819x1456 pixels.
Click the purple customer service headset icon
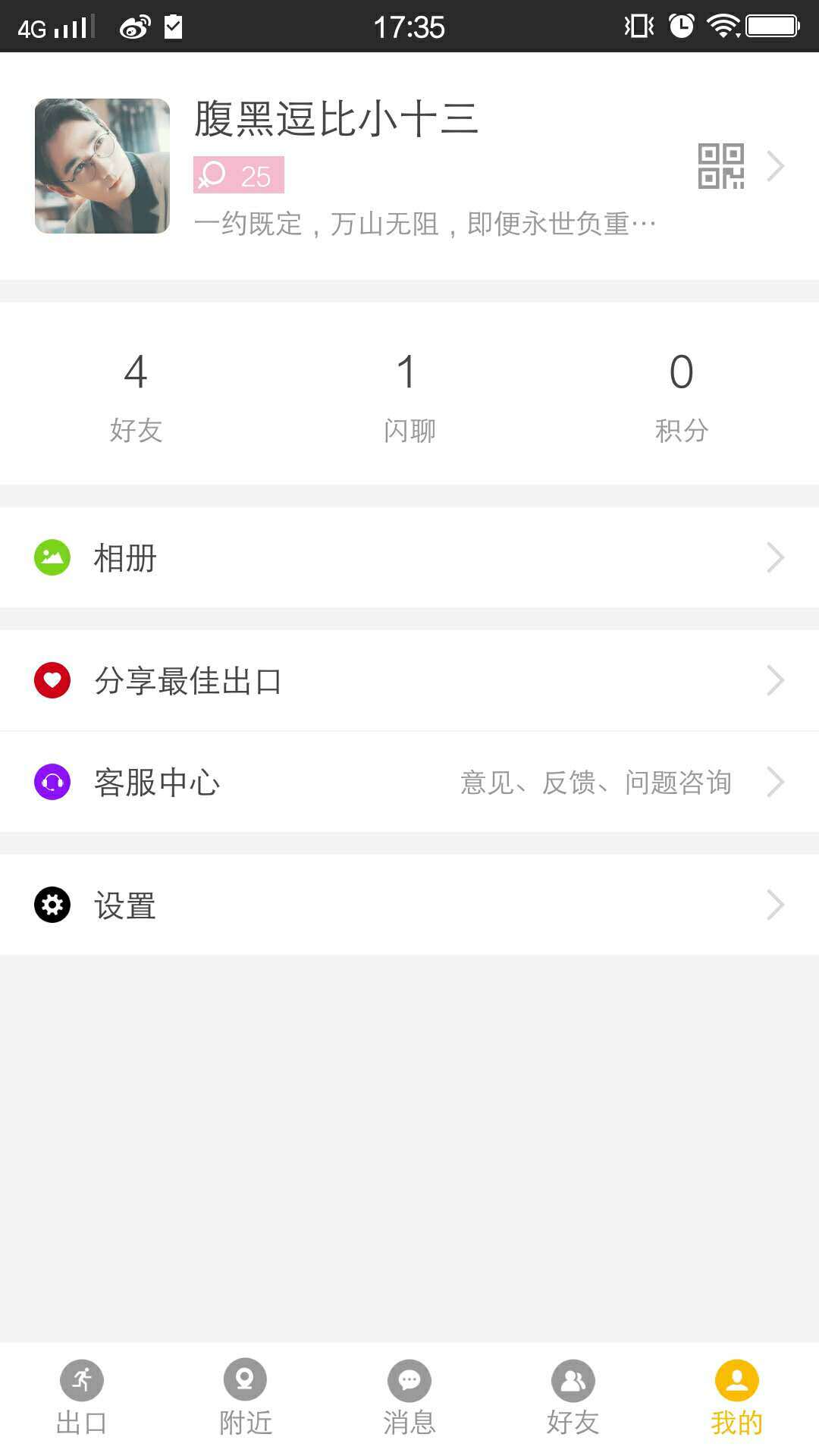(x=51, y=782)
